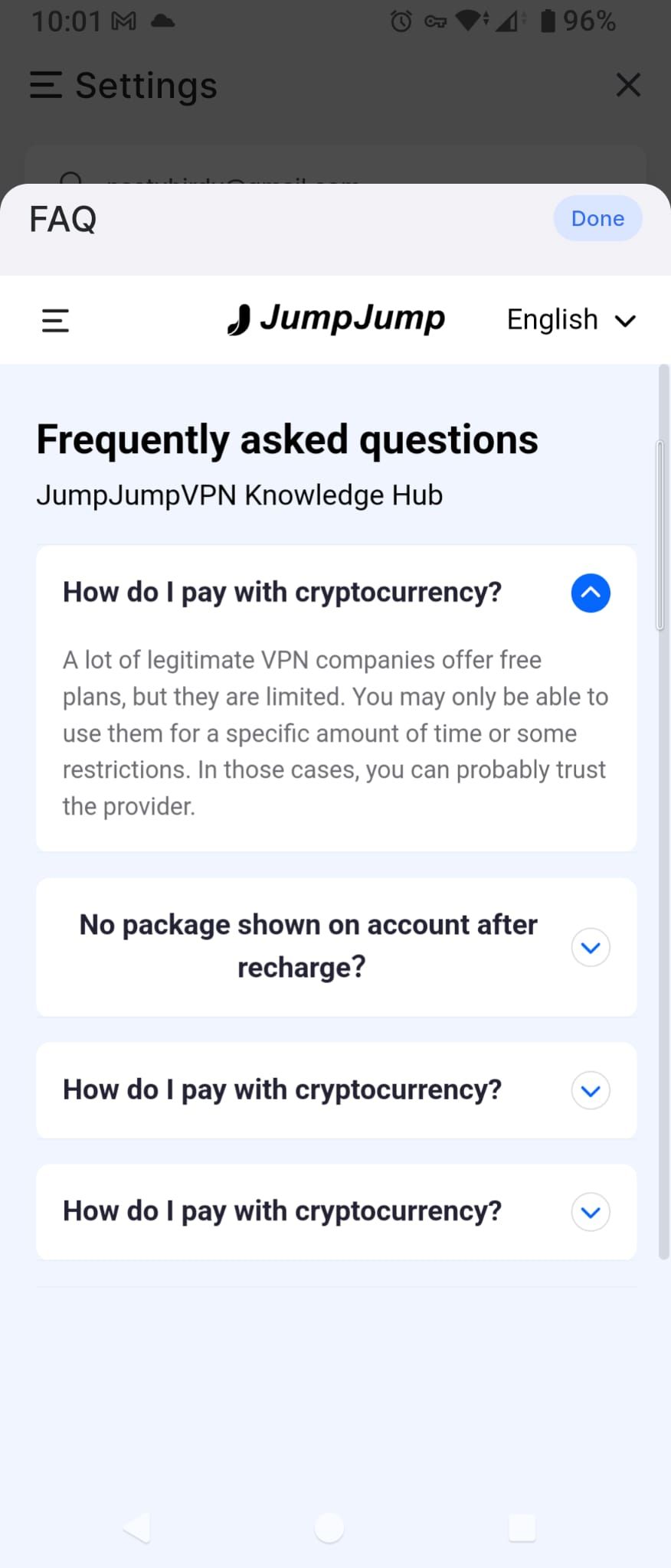Expand the last FAQ entry chevron
671x1568 pixels.
point(590,1212)
